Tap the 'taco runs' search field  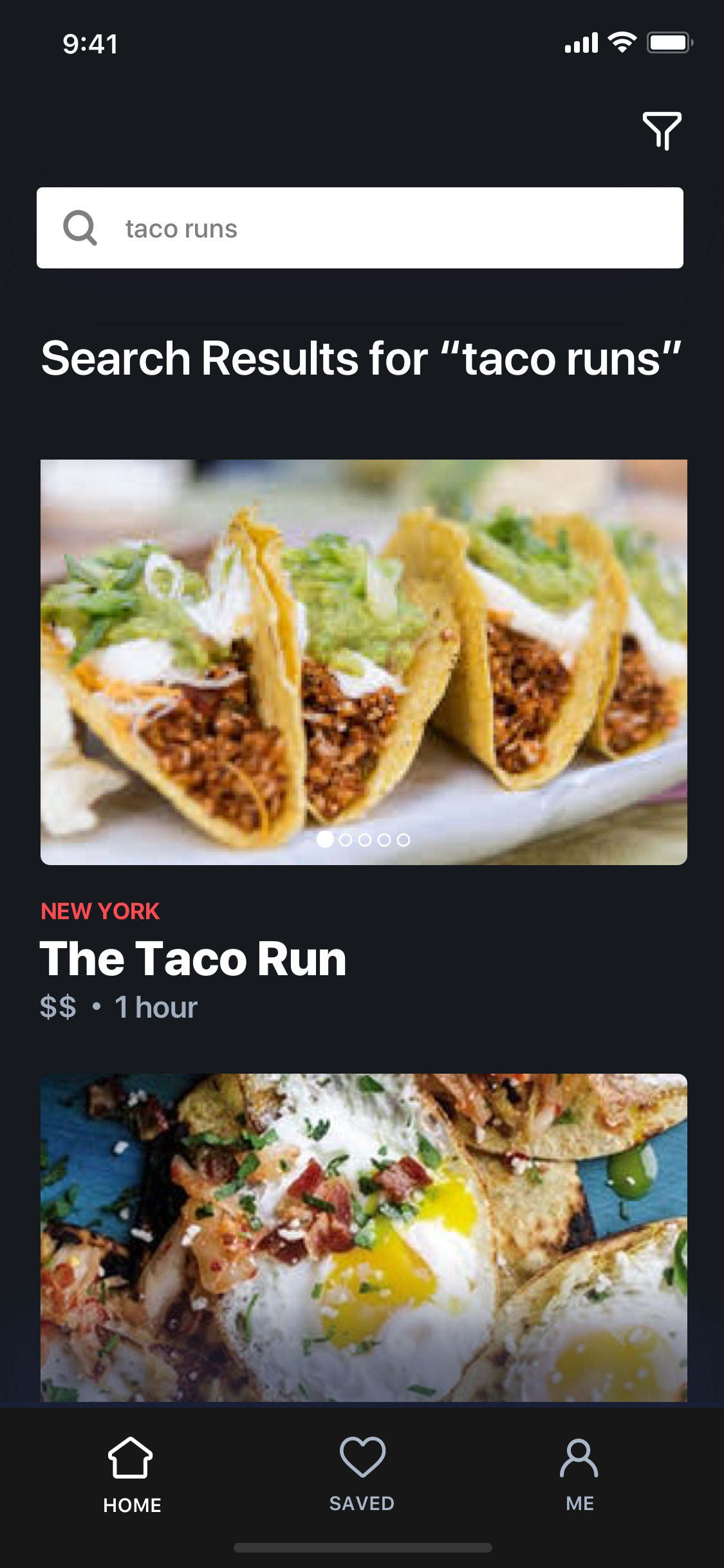(360, 228)
